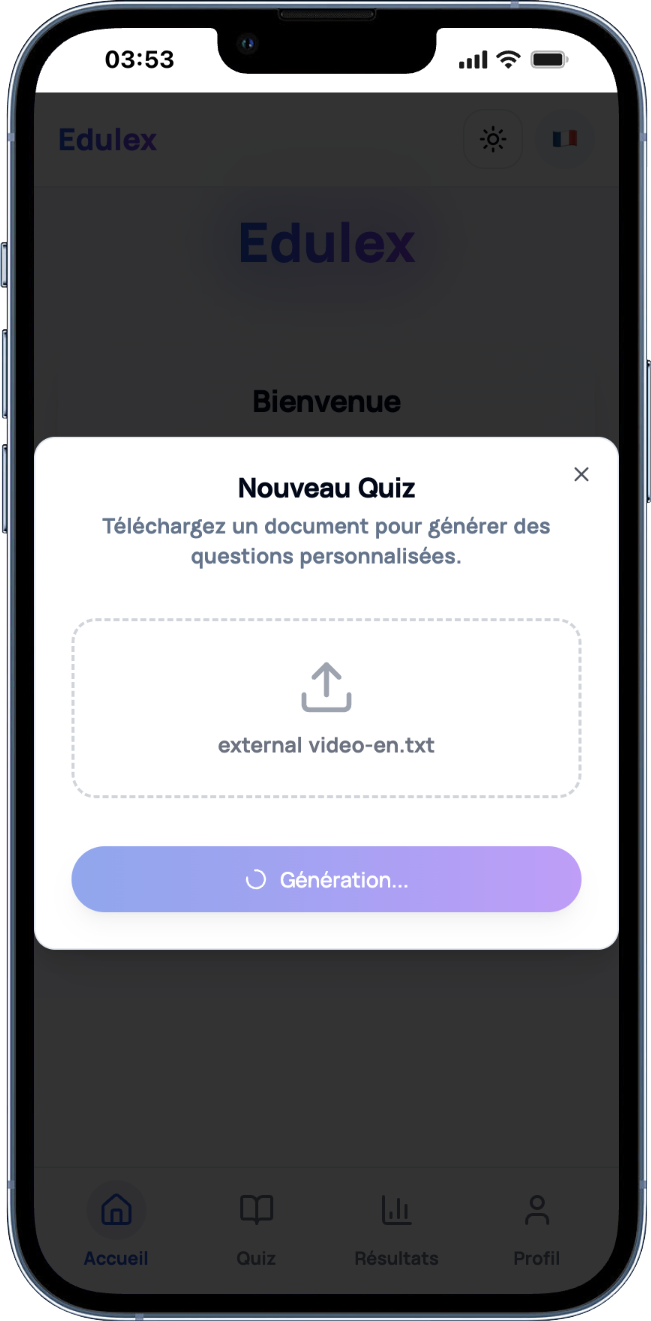Toggle the light theme sun icon
The image size is (651, 1321).
(493, 139)
